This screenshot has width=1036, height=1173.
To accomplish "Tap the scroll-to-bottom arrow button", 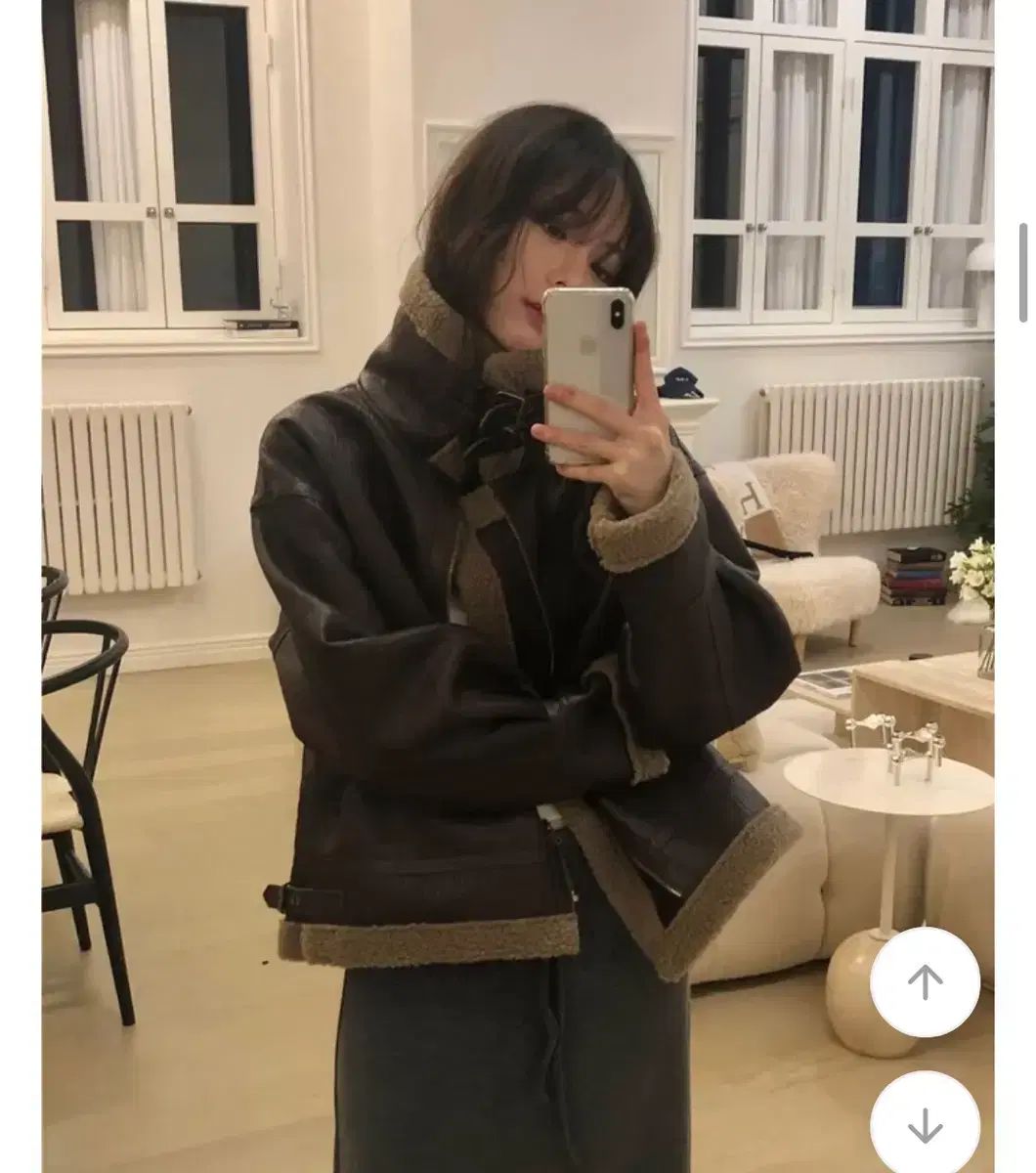I will point(925,1126).
